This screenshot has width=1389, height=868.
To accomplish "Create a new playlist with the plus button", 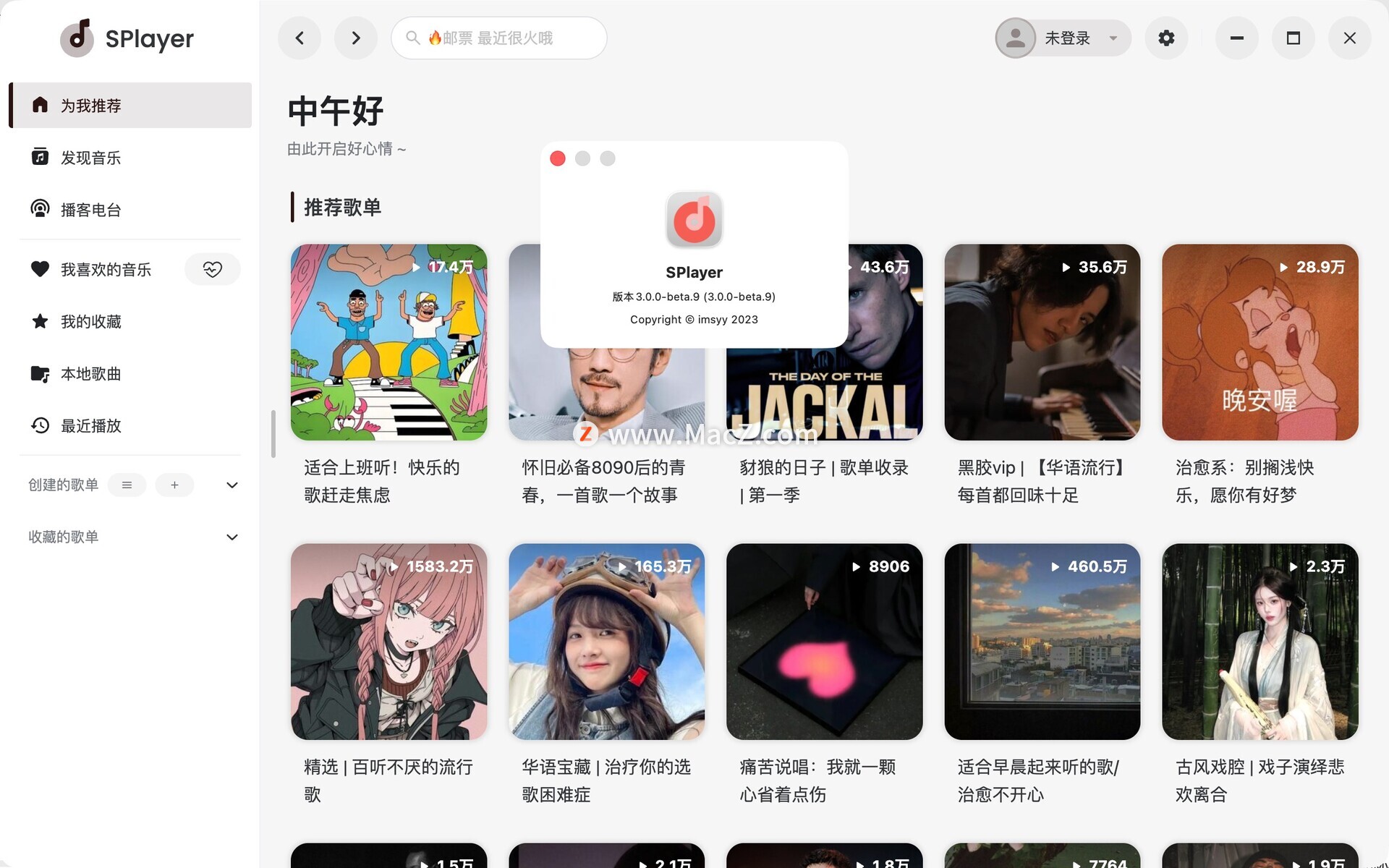I will tap(174, 485).
